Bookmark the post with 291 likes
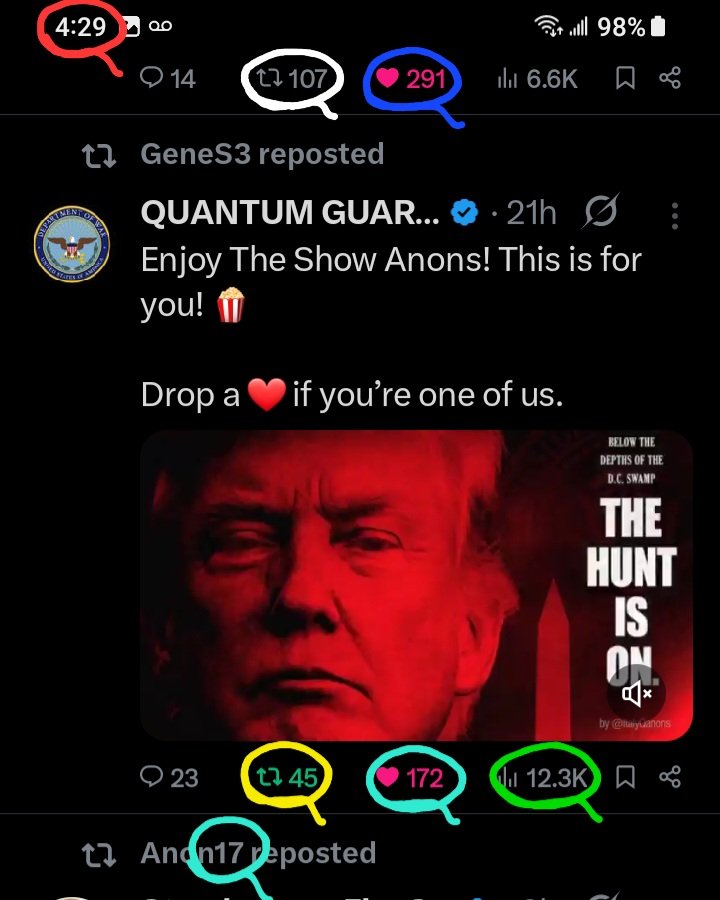720x900 pixels. click(x=625, y=78)
